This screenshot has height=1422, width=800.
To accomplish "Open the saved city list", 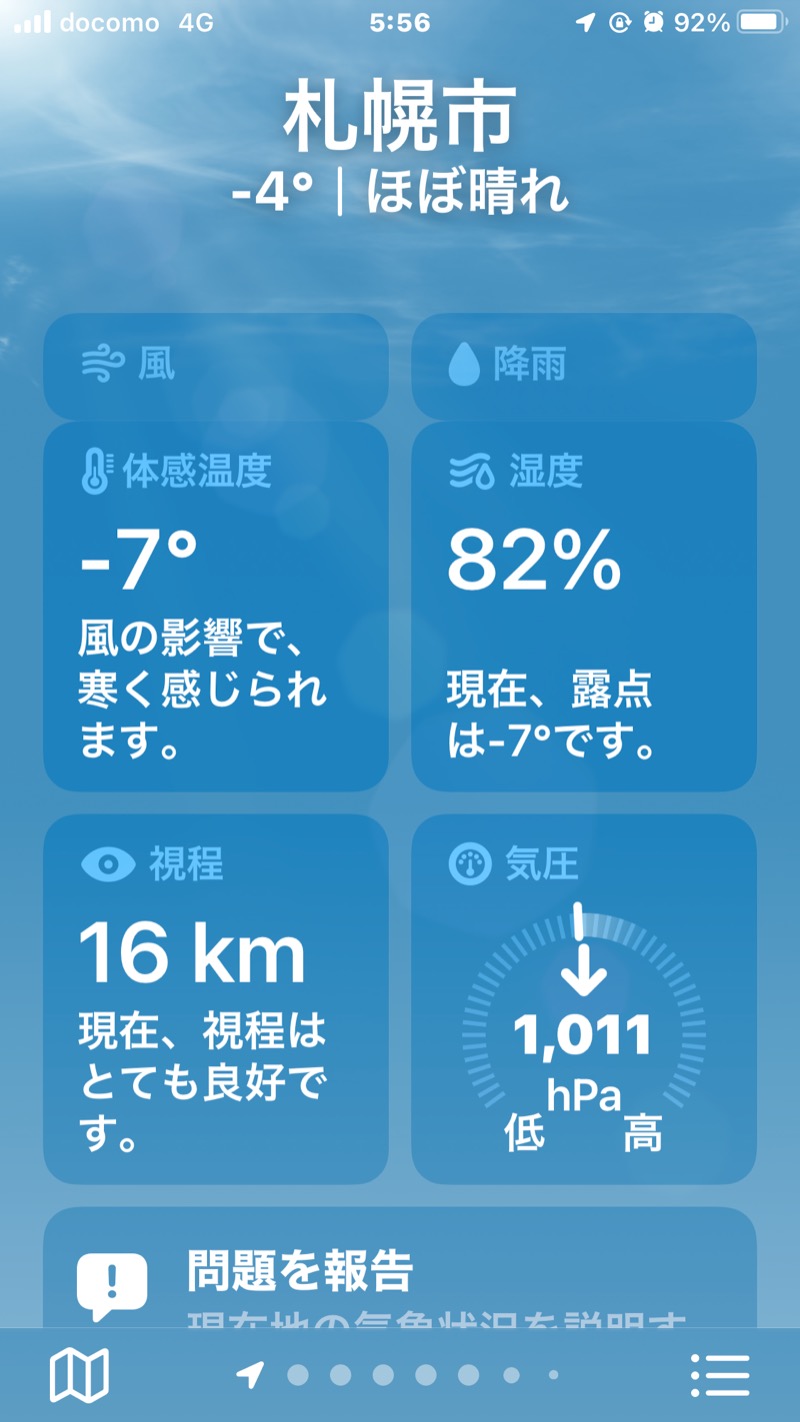I will tap(720, 1375).
